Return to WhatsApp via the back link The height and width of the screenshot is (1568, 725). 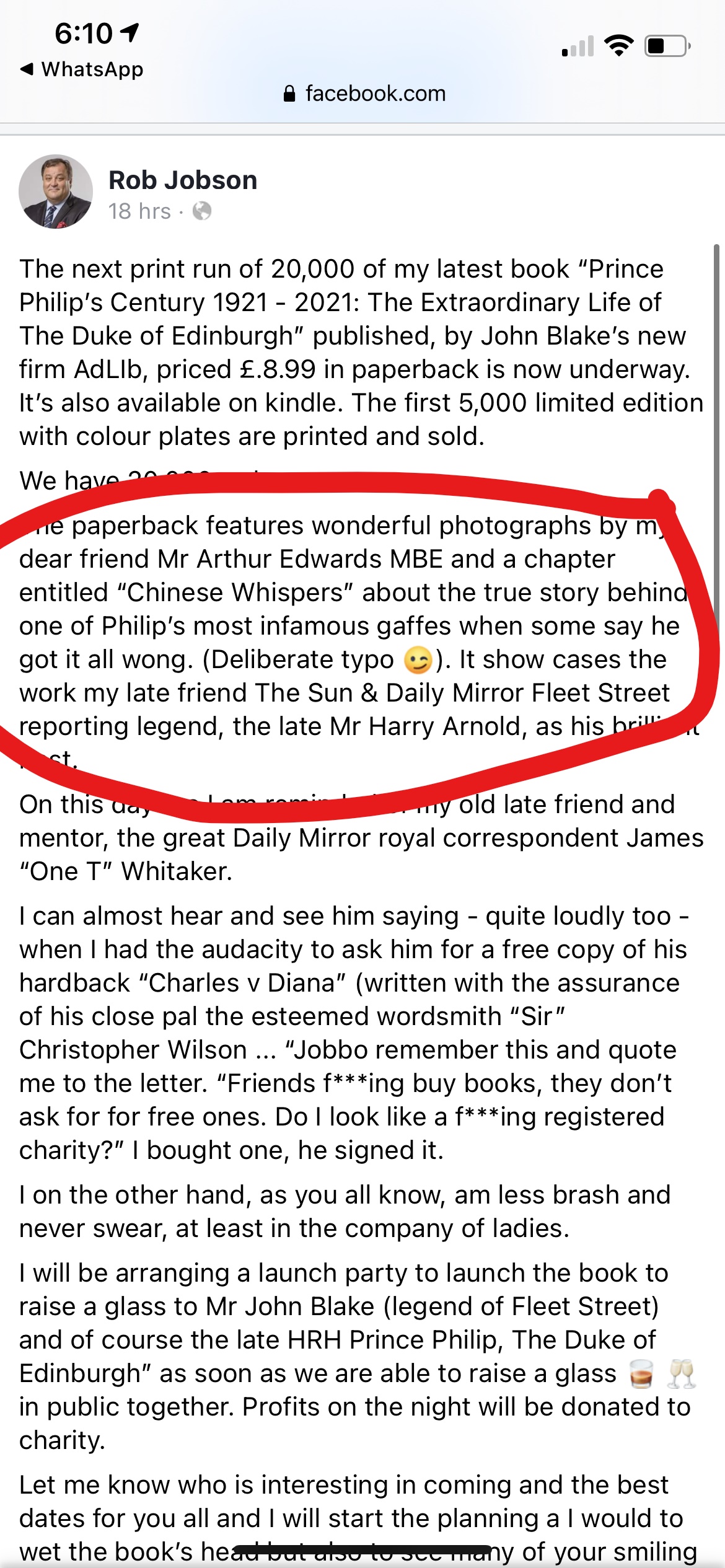[82, 69]
